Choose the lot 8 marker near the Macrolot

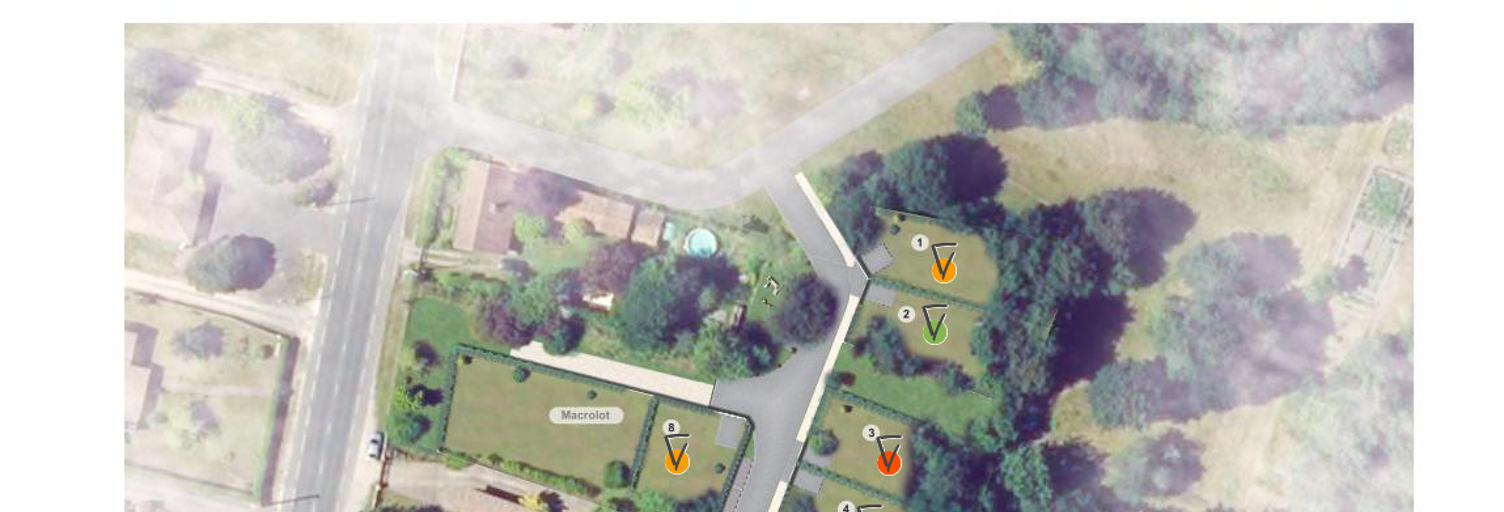tap(677, 461)
